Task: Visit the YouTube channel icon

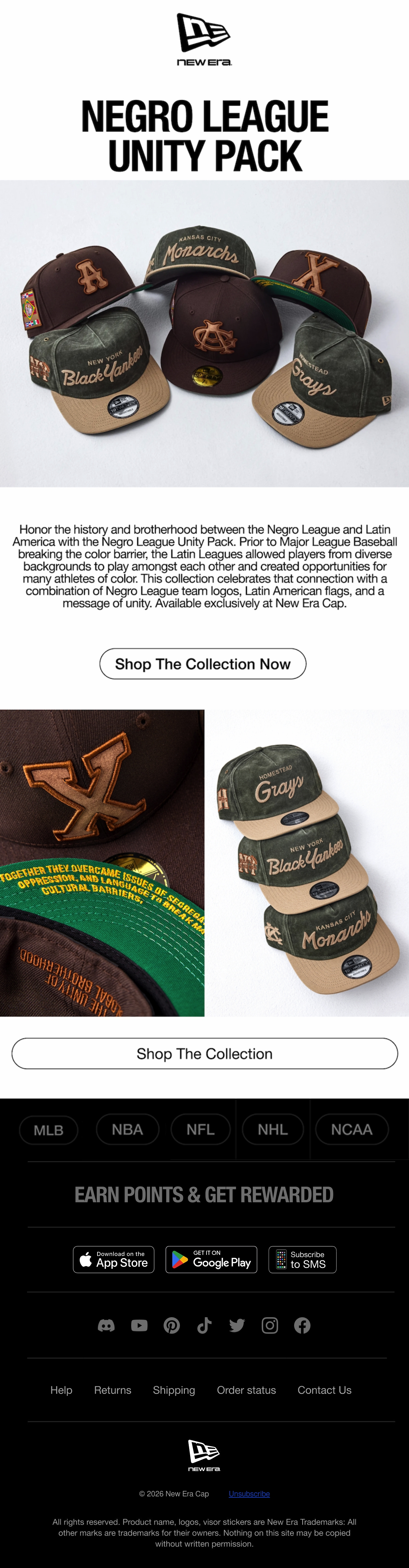Action: tap(139, 1326)
